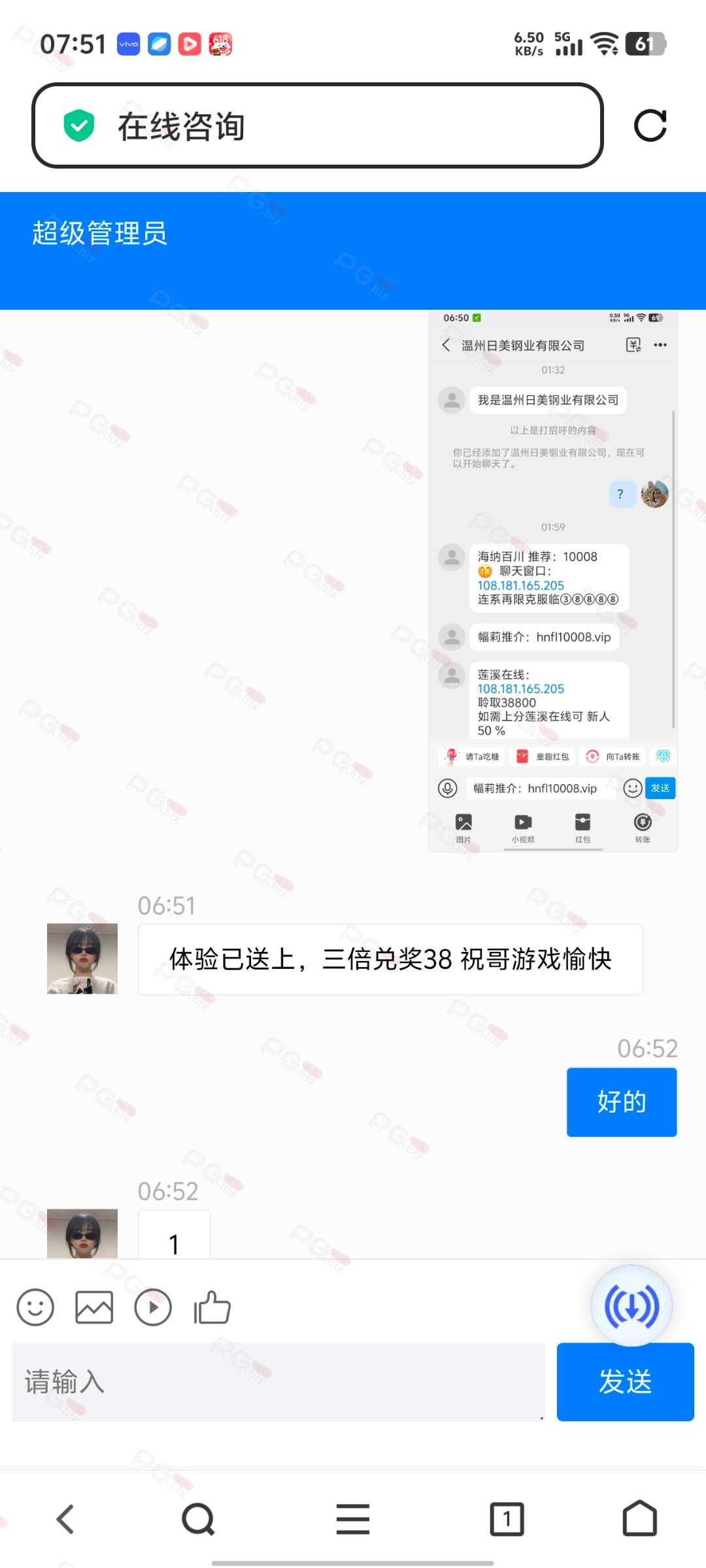Tap the thumbs-up rating icon
The image size is (706, 1568).
212,1307
